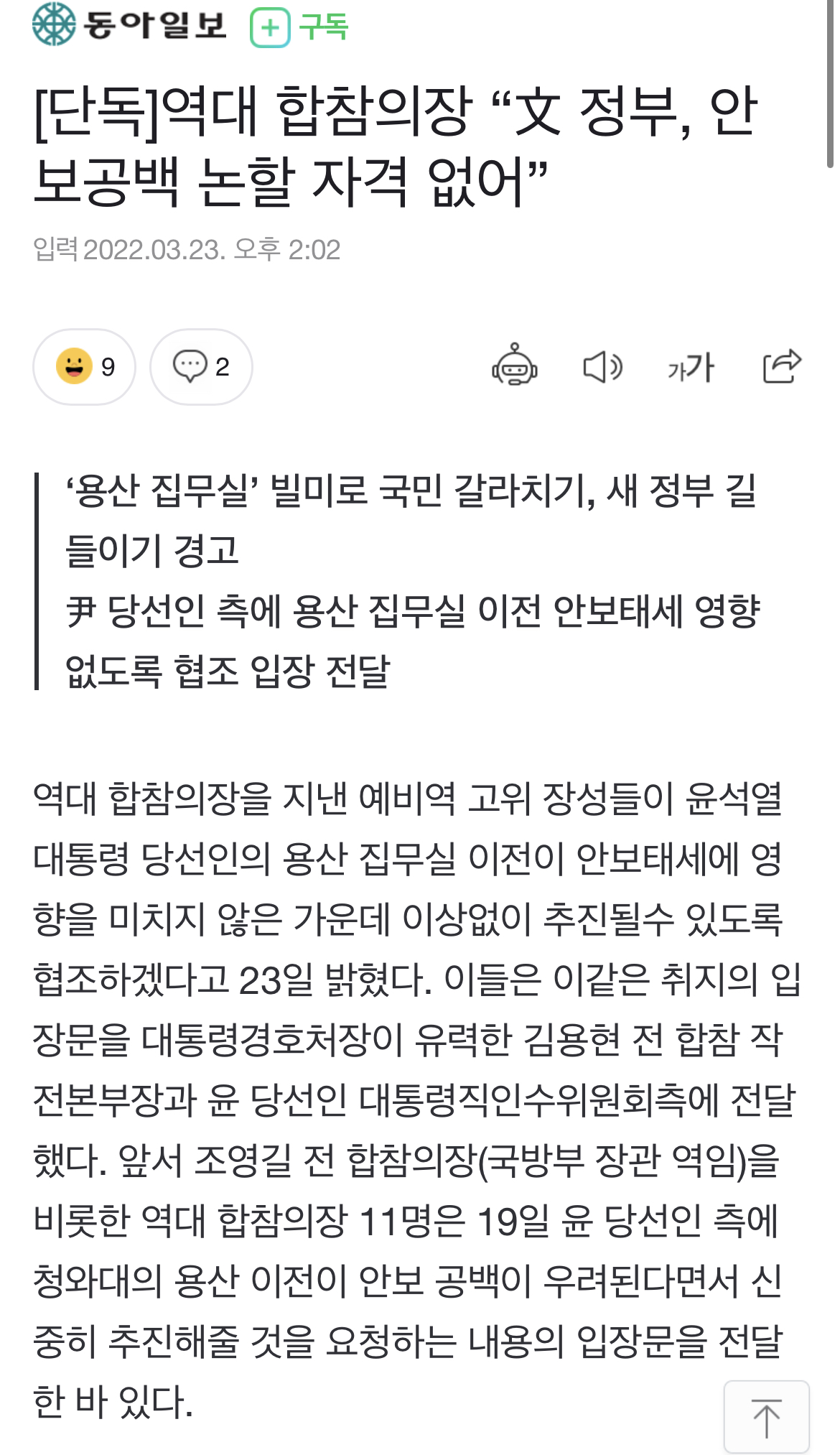Image resolution: width=840 pixels, height=1455 pixels.
Task: Open the 동아일보 publisher page
Action: pyautogui.click(x=130, y=24)
